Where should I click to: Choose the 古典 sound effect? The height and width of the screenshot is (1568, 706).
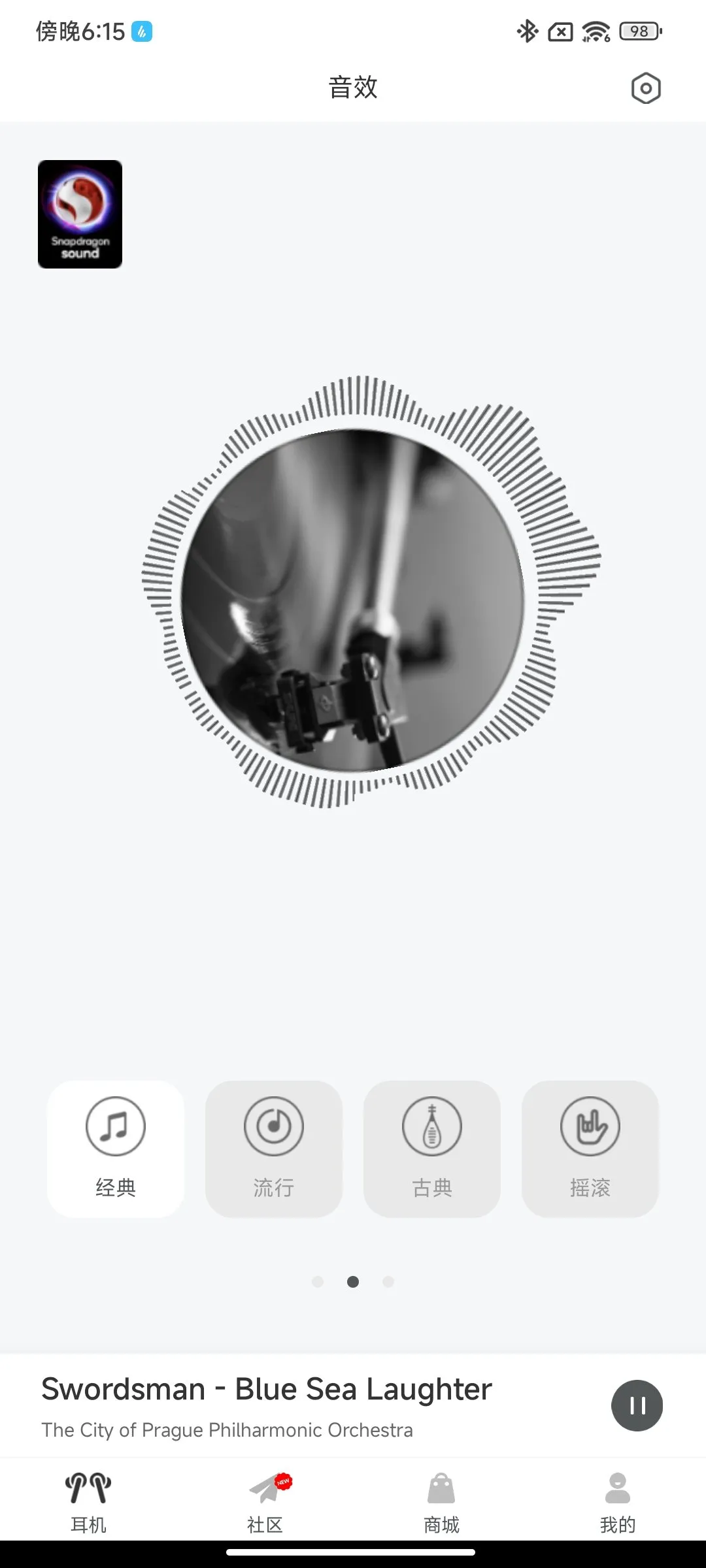pos(432,1149)
